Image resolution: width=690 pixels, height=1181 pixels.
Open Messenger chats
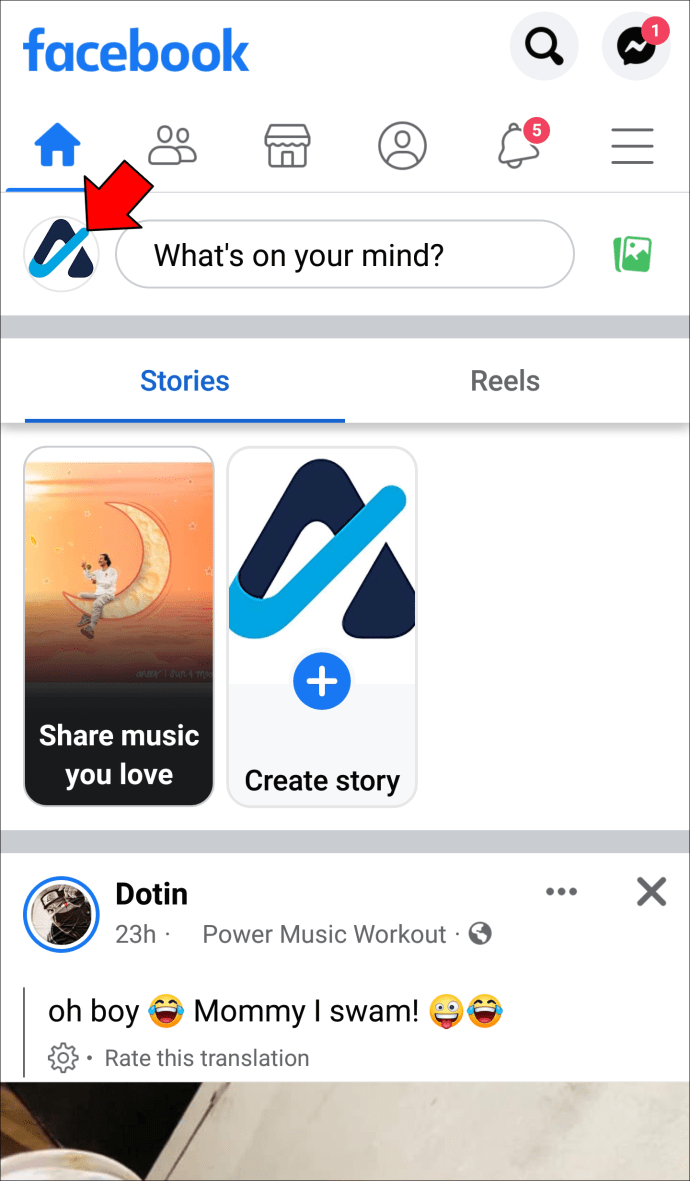pos(636,46)
